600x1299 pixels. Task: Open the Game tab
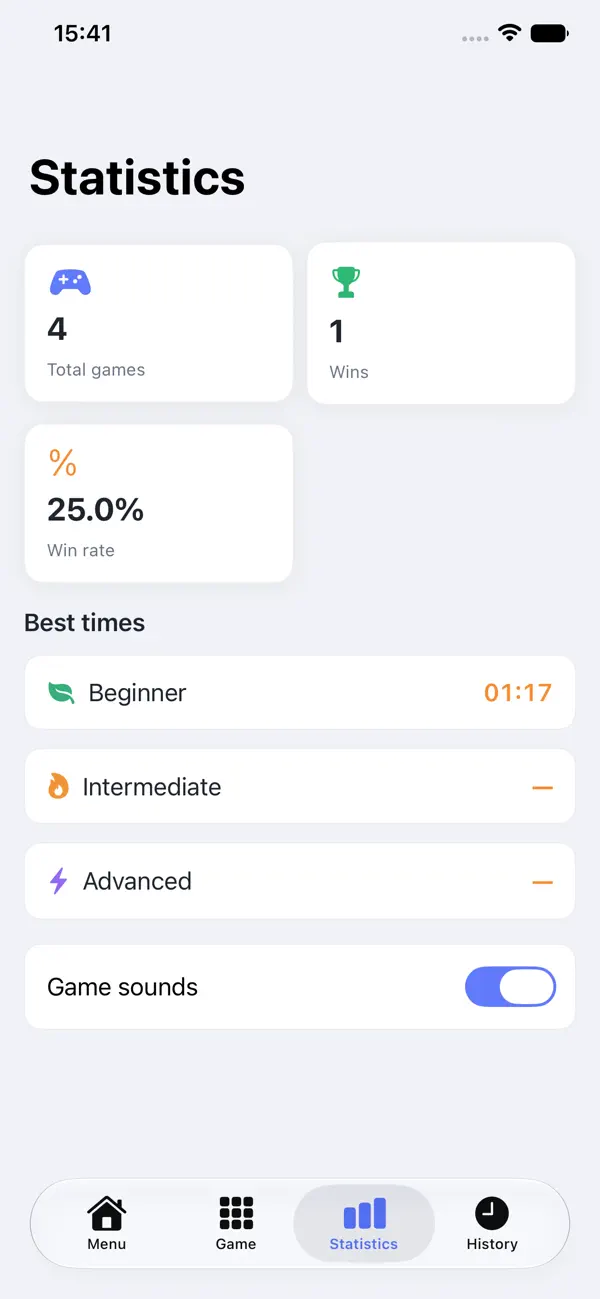pos(236,1223)
